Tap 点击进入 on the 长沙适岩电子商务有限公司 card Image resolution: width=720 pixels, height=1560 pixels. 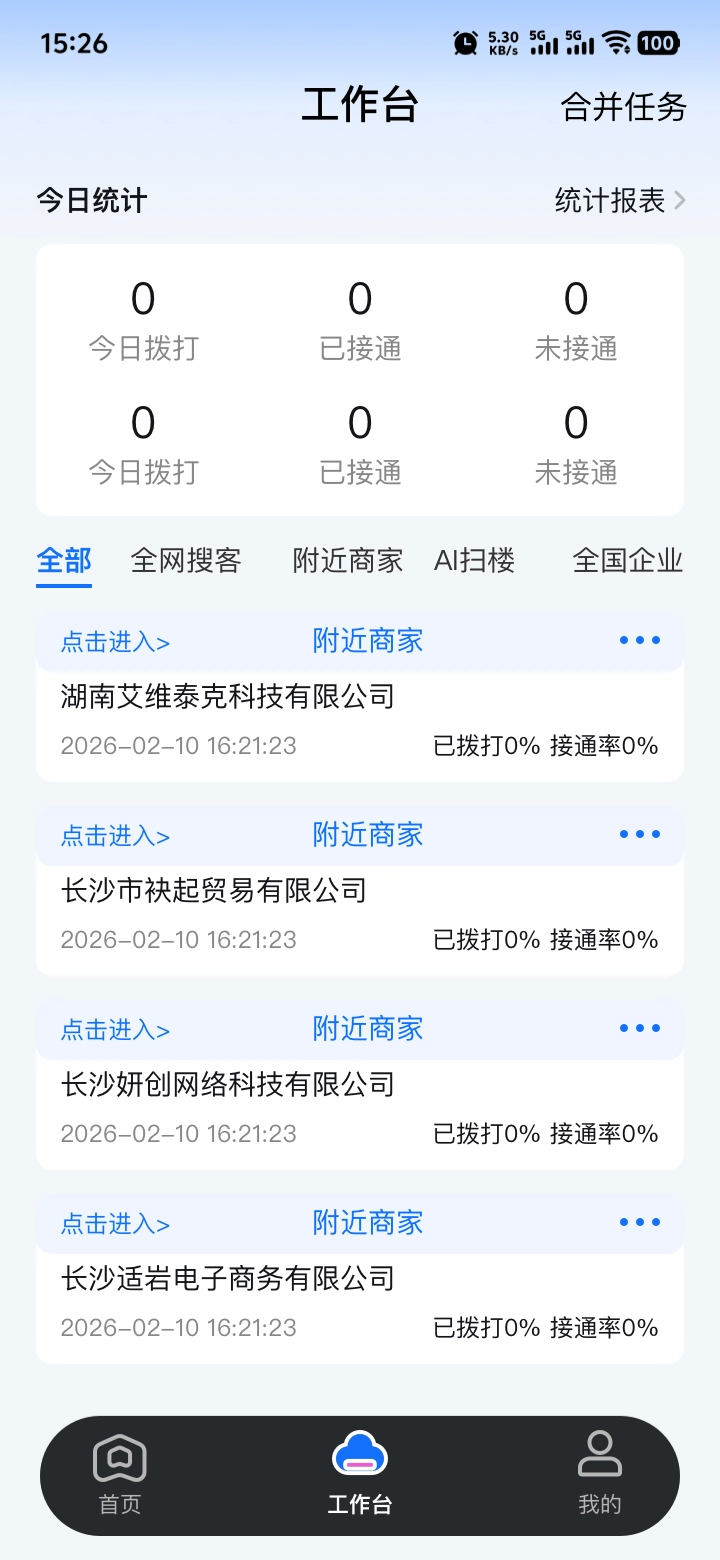coord(113,1222)
